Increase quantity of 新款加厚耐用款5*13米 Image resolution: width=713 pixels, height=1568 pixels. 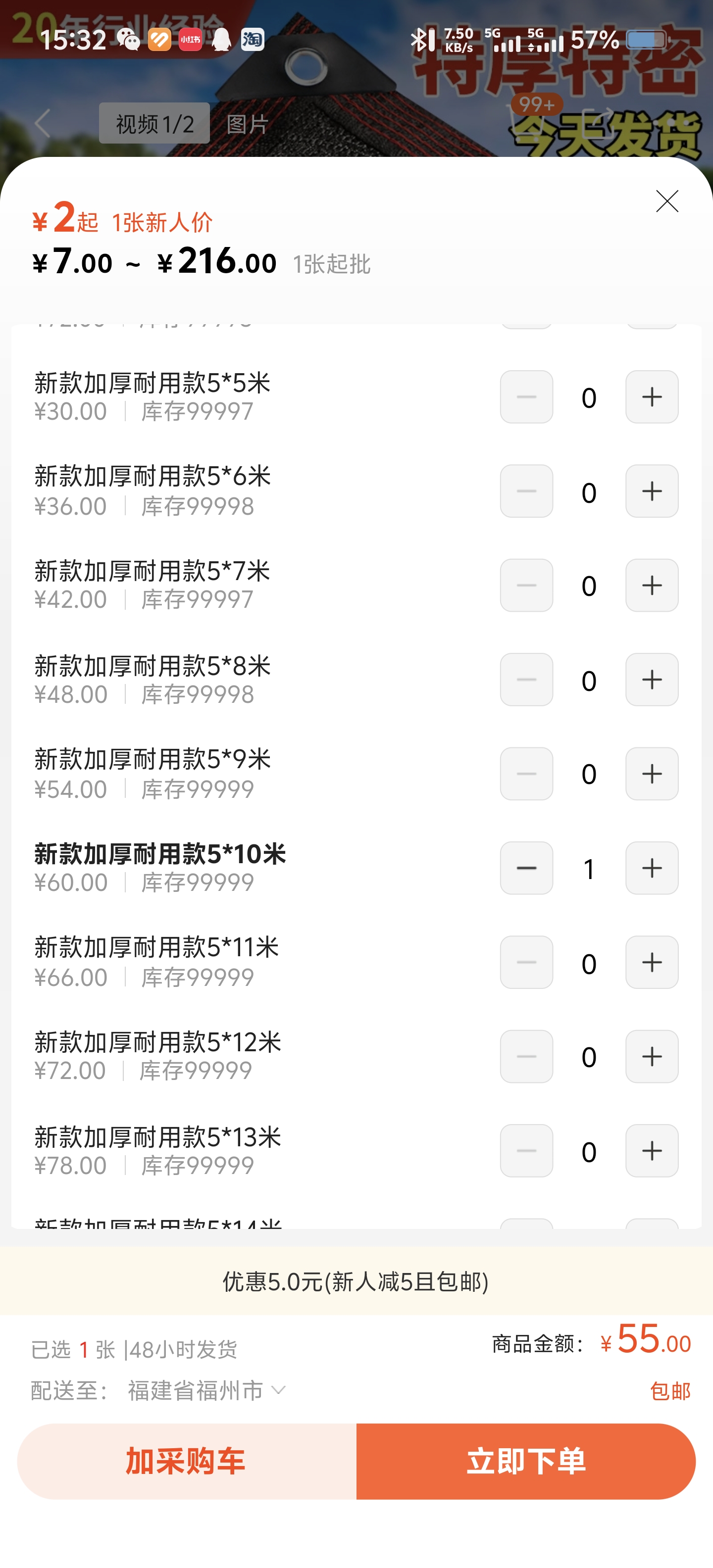coord(652,1150)
